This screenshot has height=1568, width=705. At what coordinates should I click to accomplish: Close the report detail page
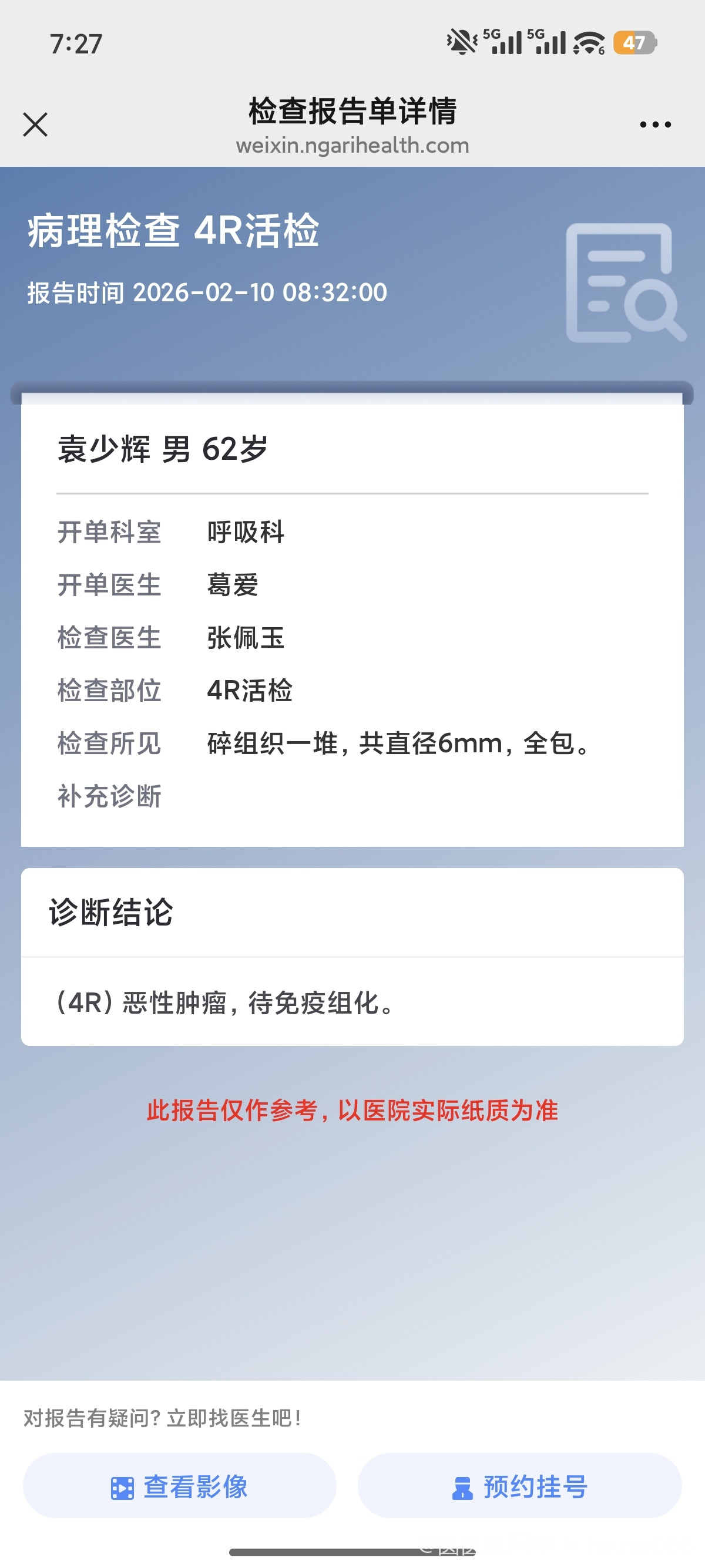35,125
